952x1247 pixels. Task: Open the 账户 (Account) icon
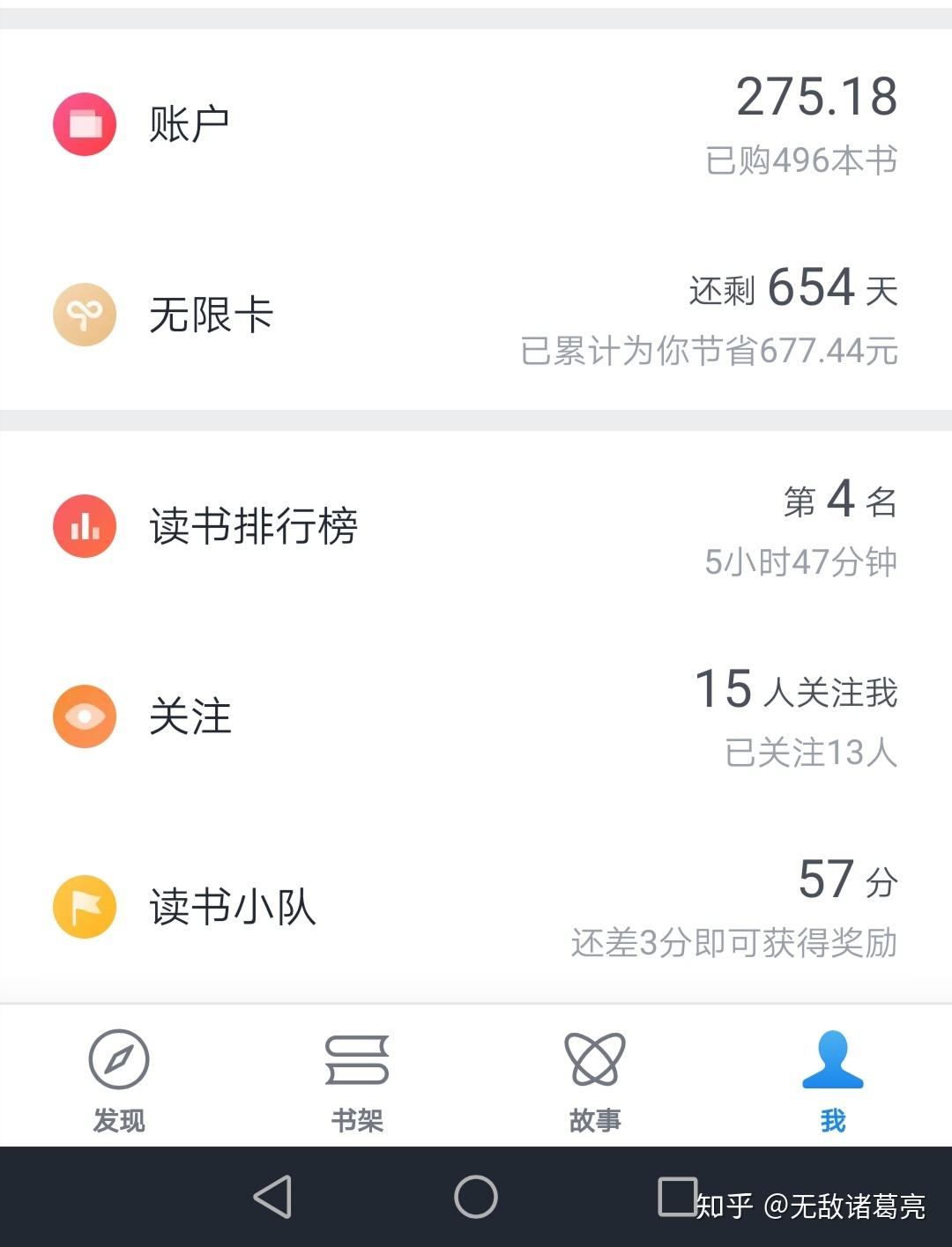[84, 123]
